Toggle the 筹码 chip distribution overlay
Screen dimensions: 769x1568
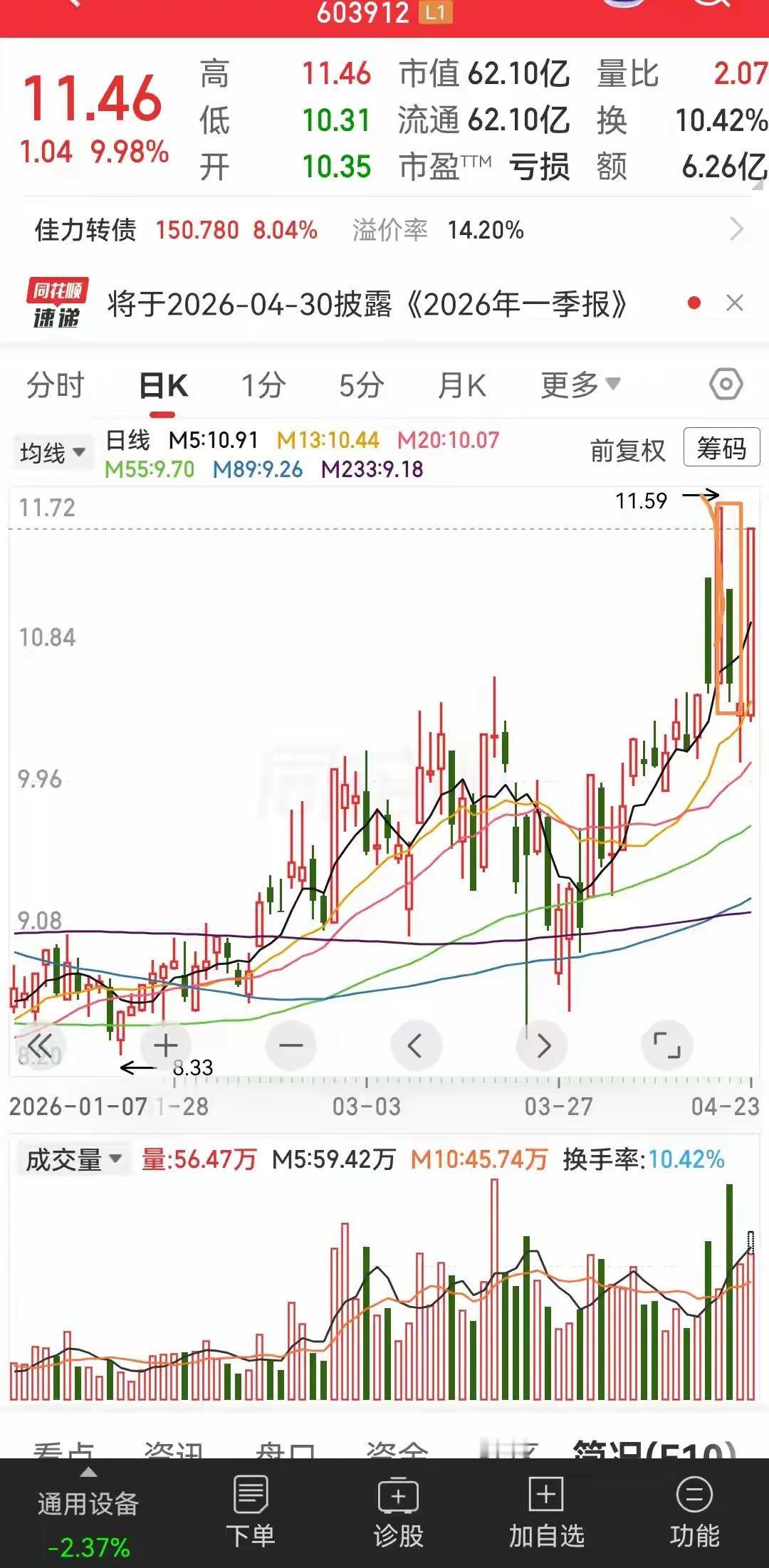[721, 449]
